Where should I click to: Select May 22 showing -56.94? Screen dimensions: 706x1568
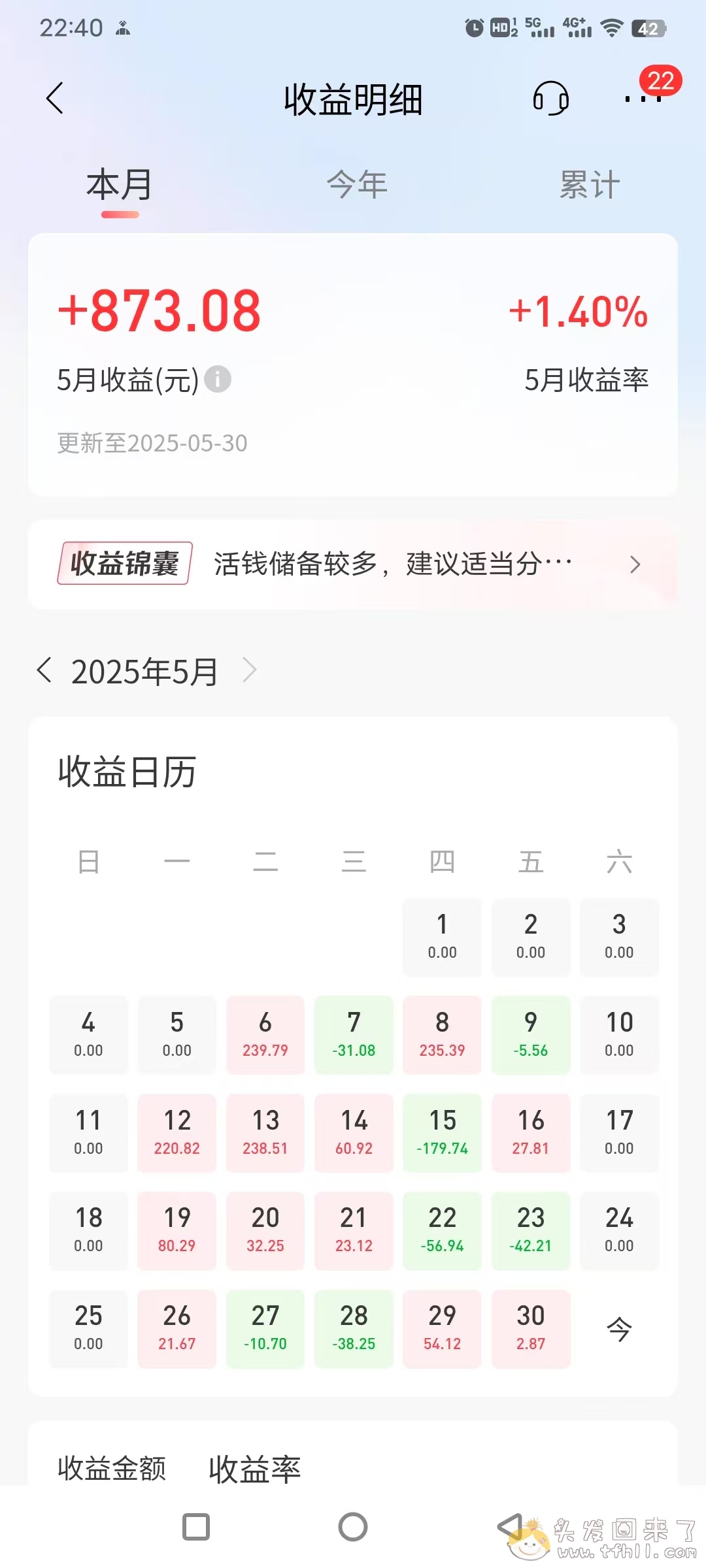click(443, 1230)
